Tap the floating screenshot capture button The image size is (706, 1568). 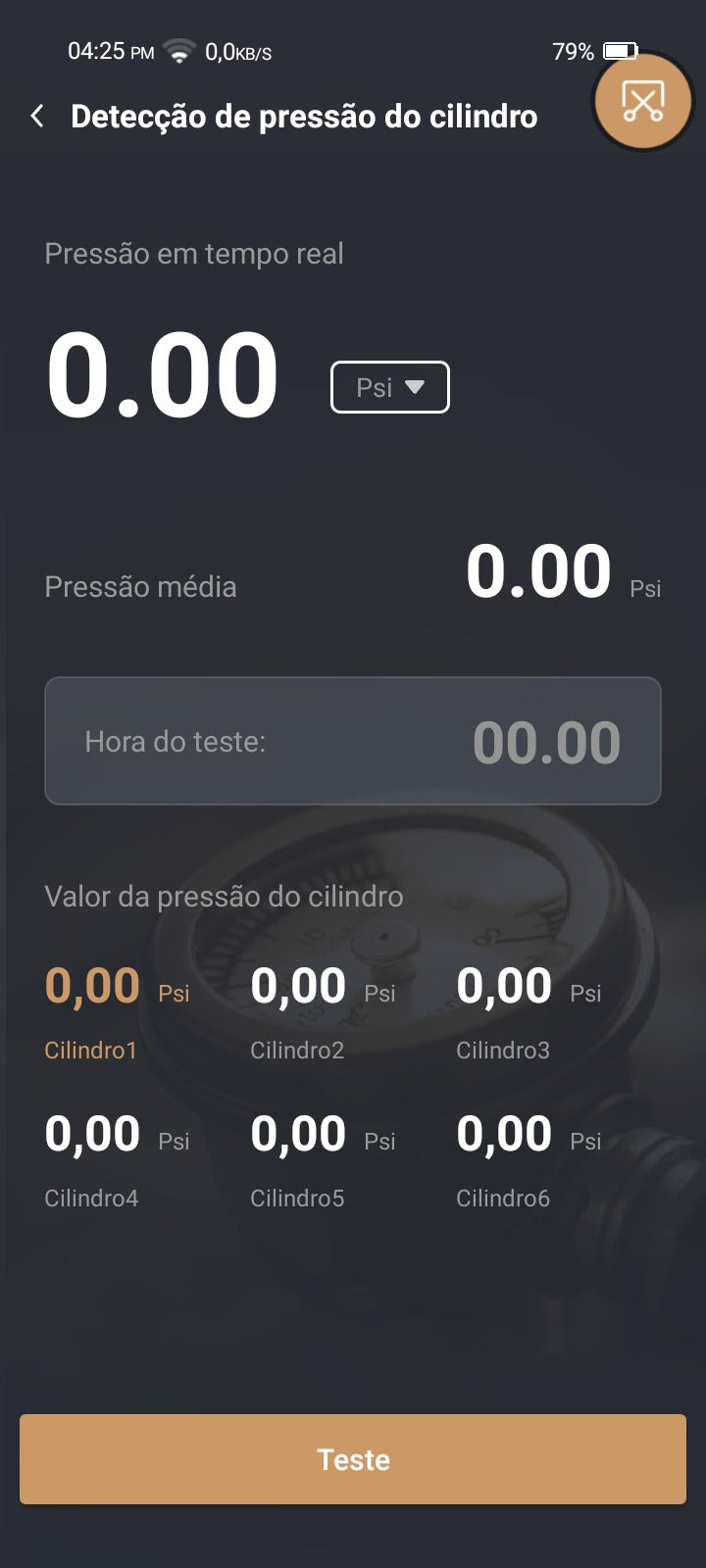pyautogui.click(x=642, y=101)
